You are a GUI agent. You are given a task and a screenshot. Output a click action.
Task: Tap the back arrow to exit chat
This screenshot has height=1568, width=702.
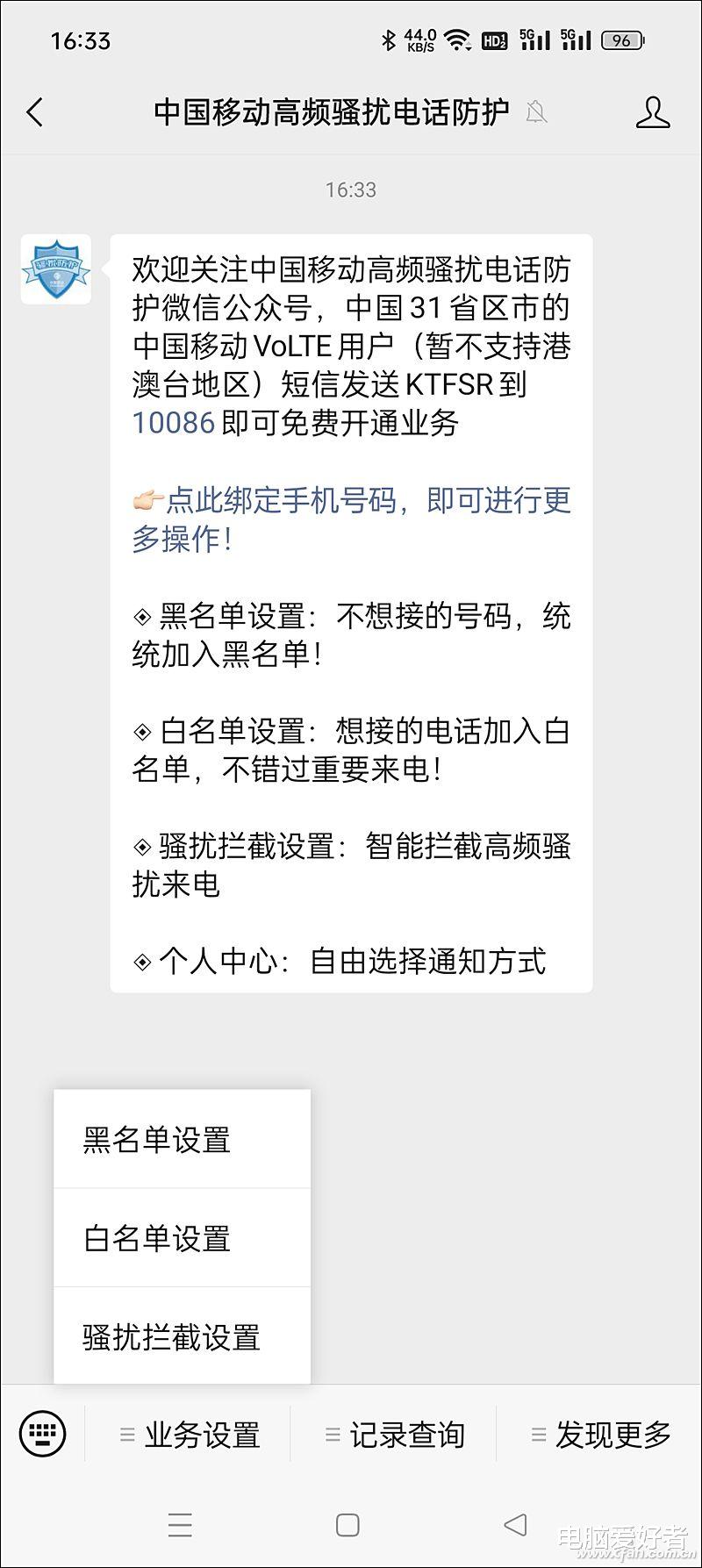click(33, 113)
